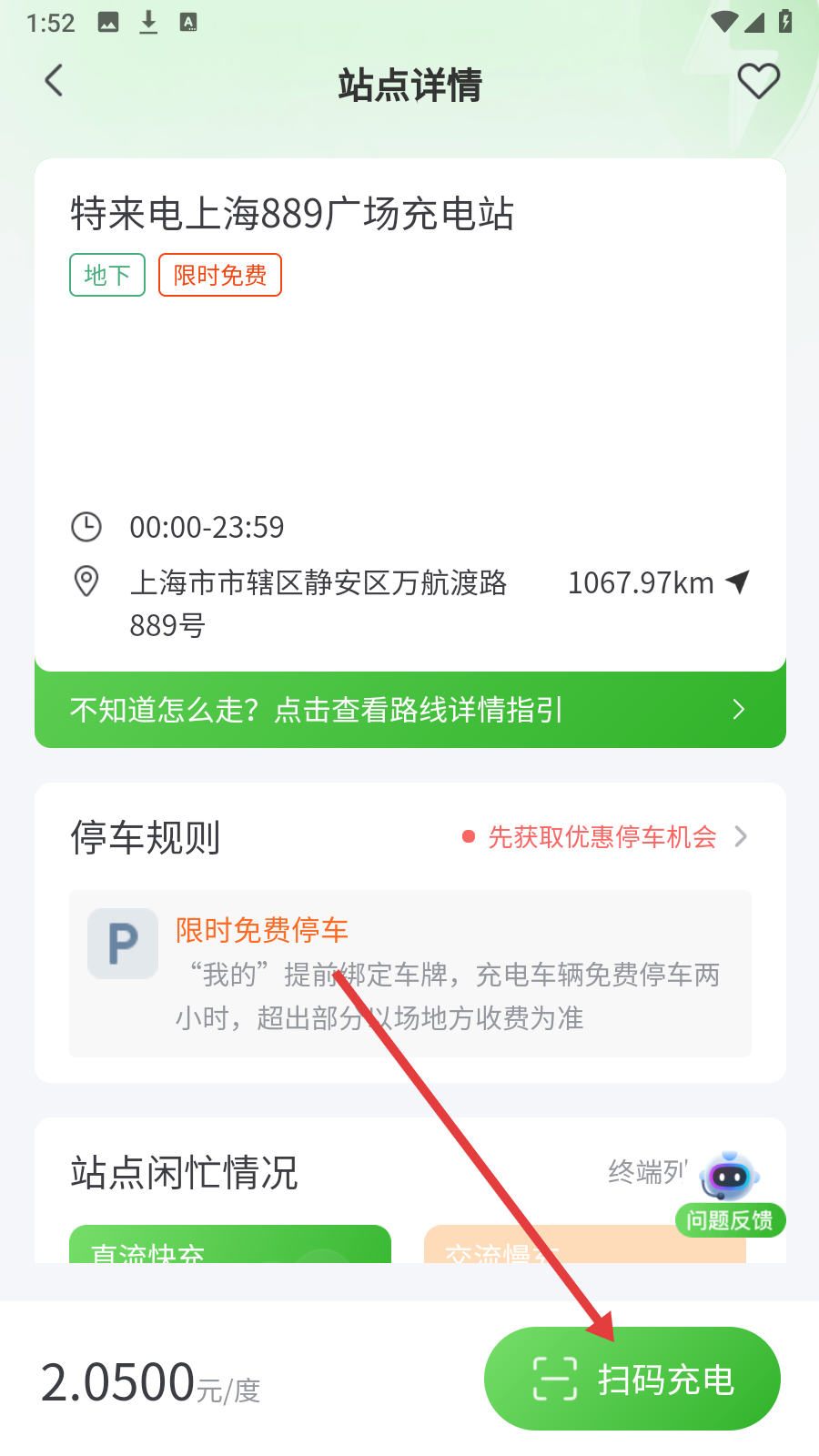Open the 交流慢充 card
The image size is (819, 1456).
584,1246
